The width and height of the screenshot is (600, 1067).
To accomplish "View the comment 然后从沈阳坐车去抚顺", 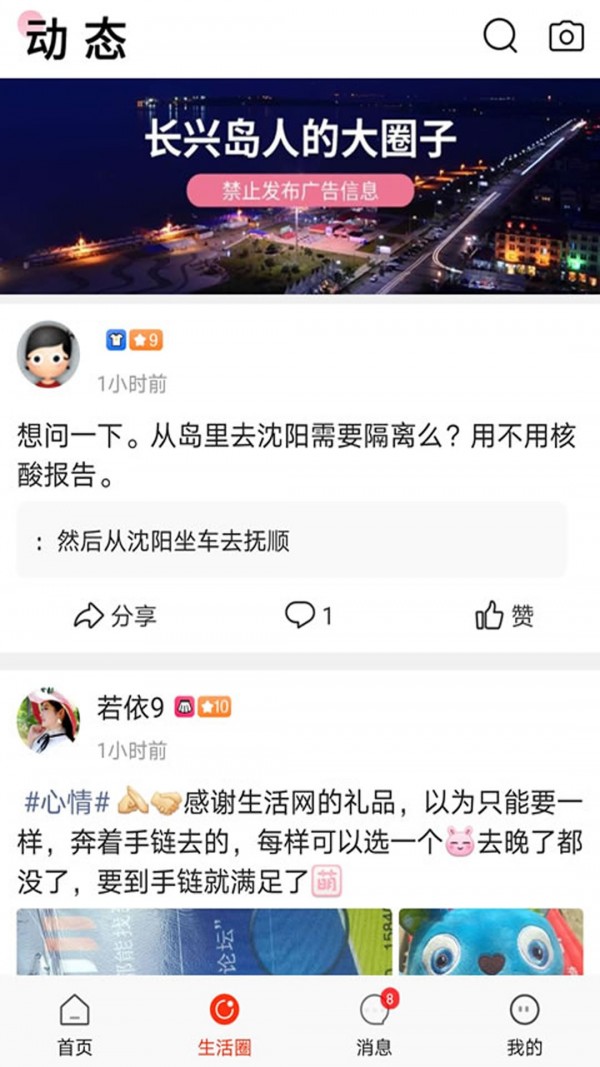I will [291, 542].
